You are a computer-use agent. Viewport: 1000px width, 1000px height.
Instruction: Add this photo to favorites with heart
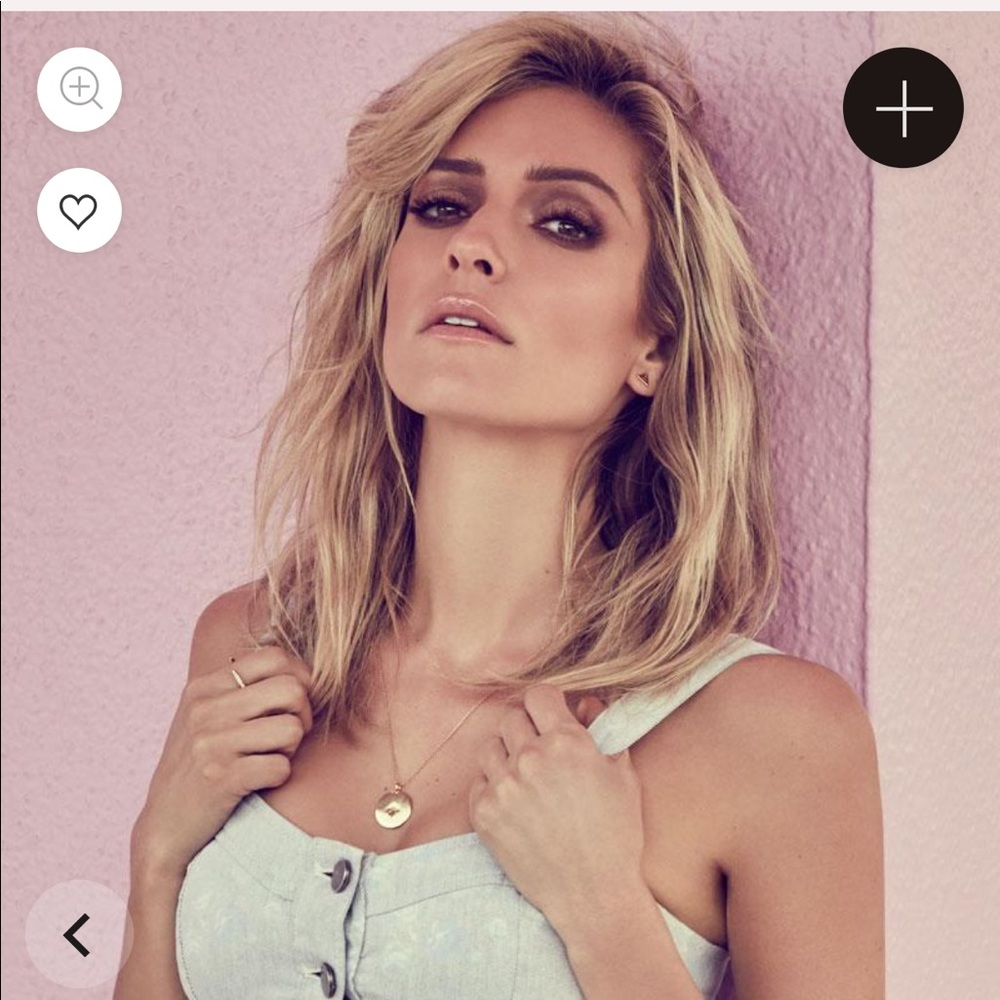pos(79,210)
